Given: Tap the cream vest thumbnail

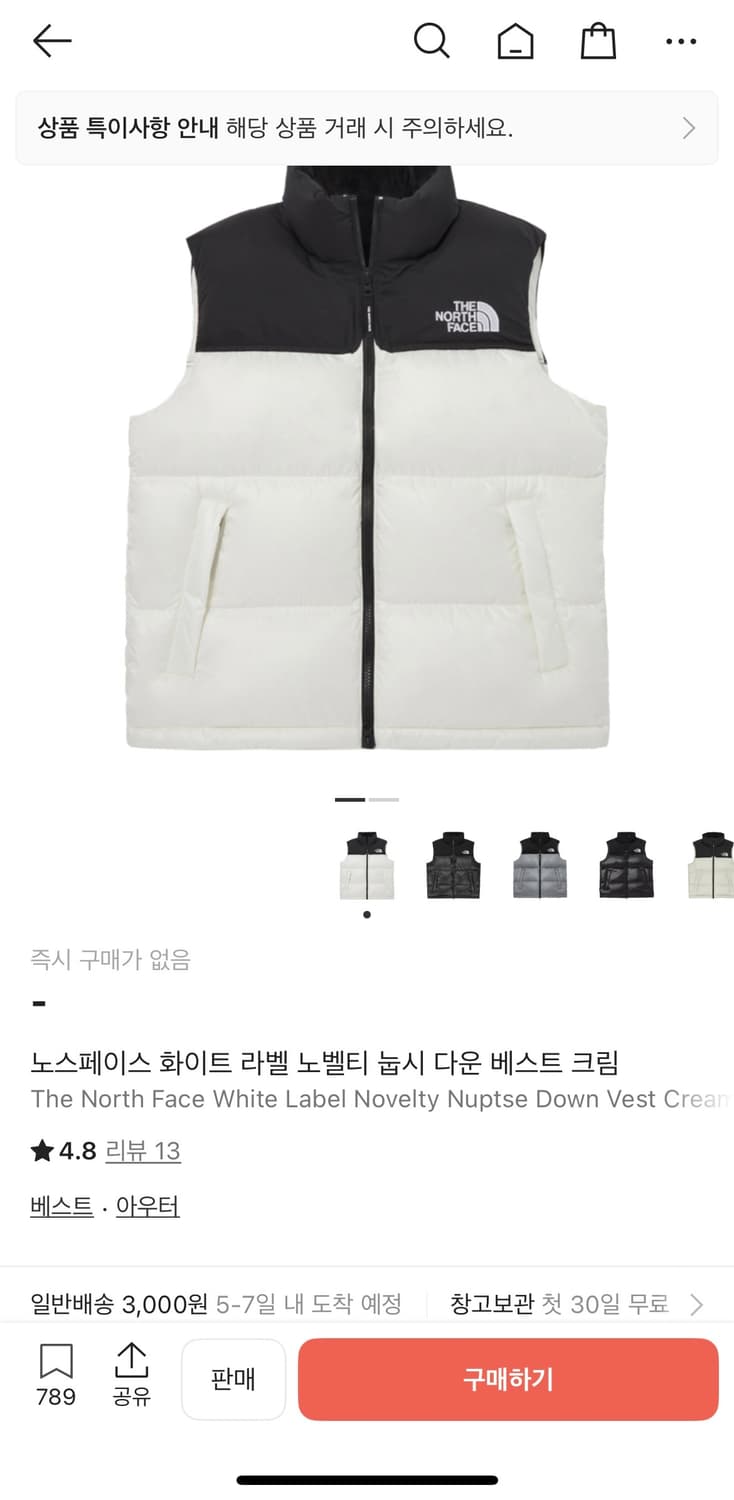Looking at the screenshot, I should coord(367,864).
